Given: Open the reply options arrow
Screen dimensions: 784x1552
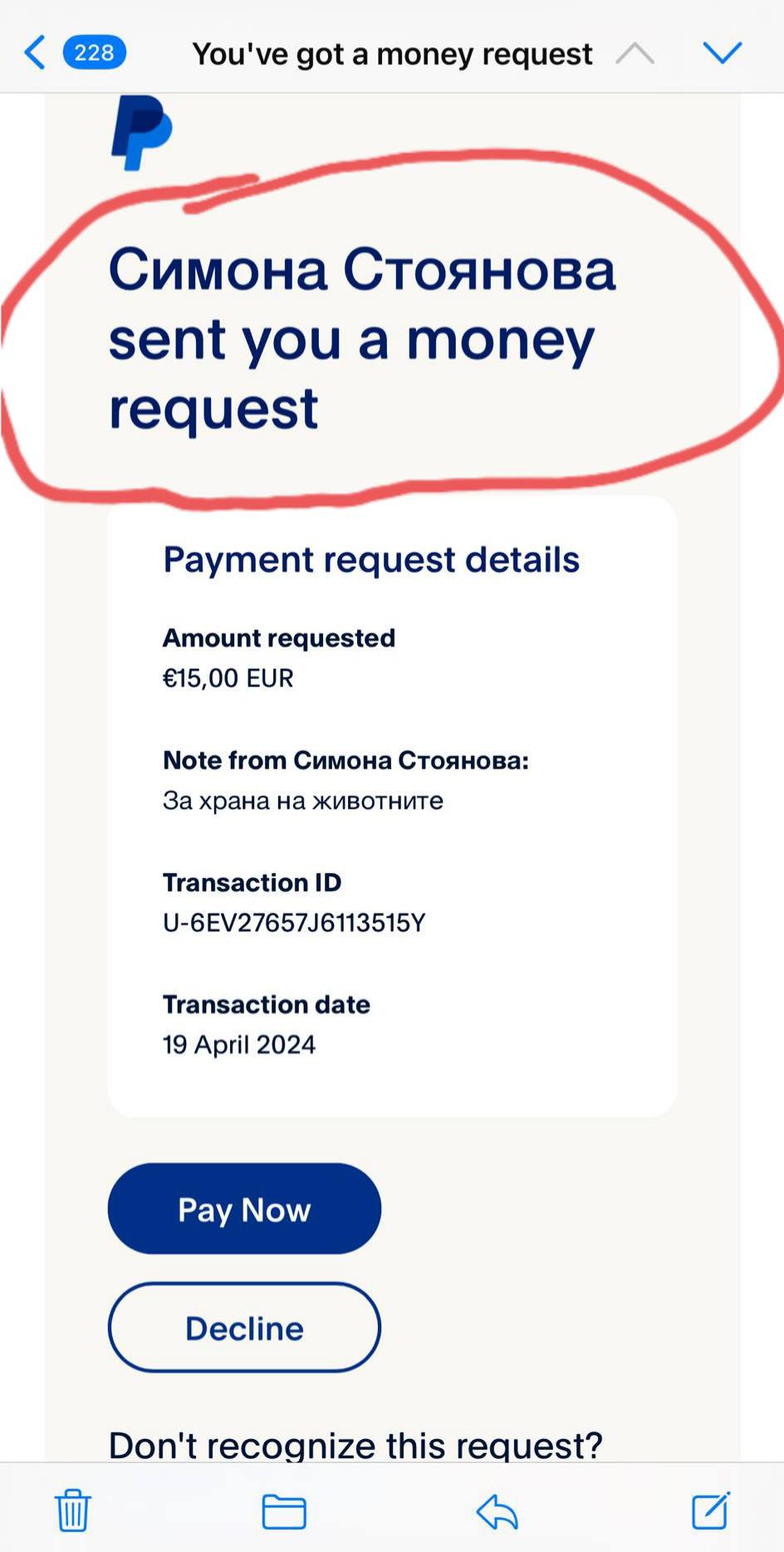Looking at the screenshot, I should tap(497, 1511).
